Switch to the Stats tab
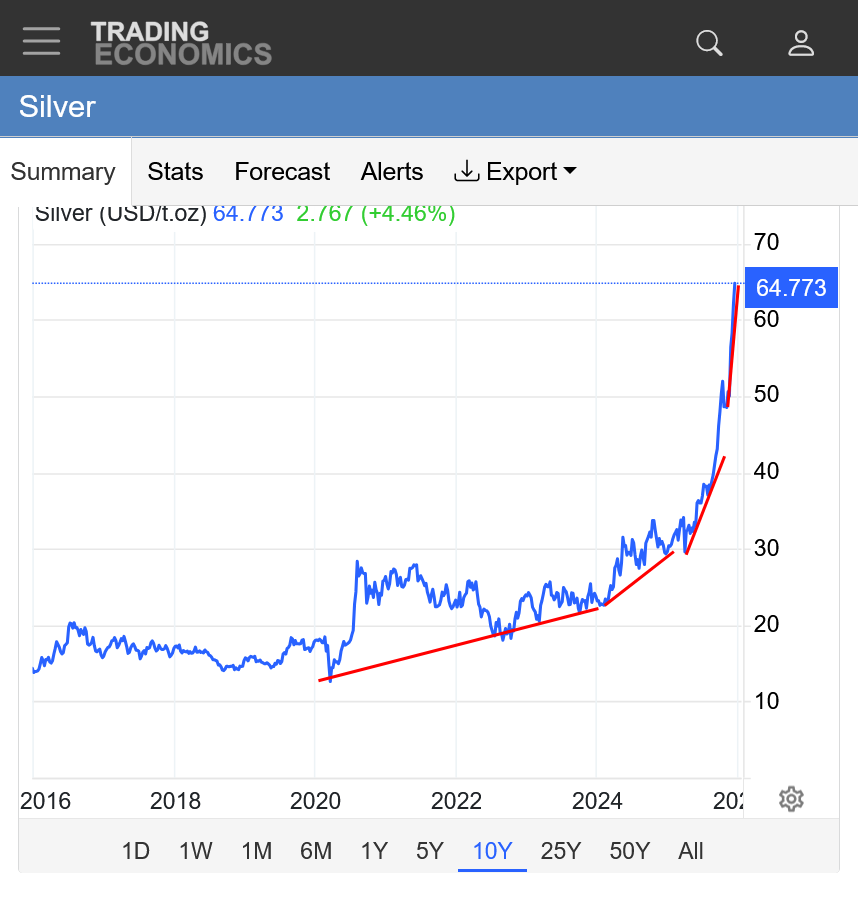Screen dimensions: 858x901 (175, 172)
